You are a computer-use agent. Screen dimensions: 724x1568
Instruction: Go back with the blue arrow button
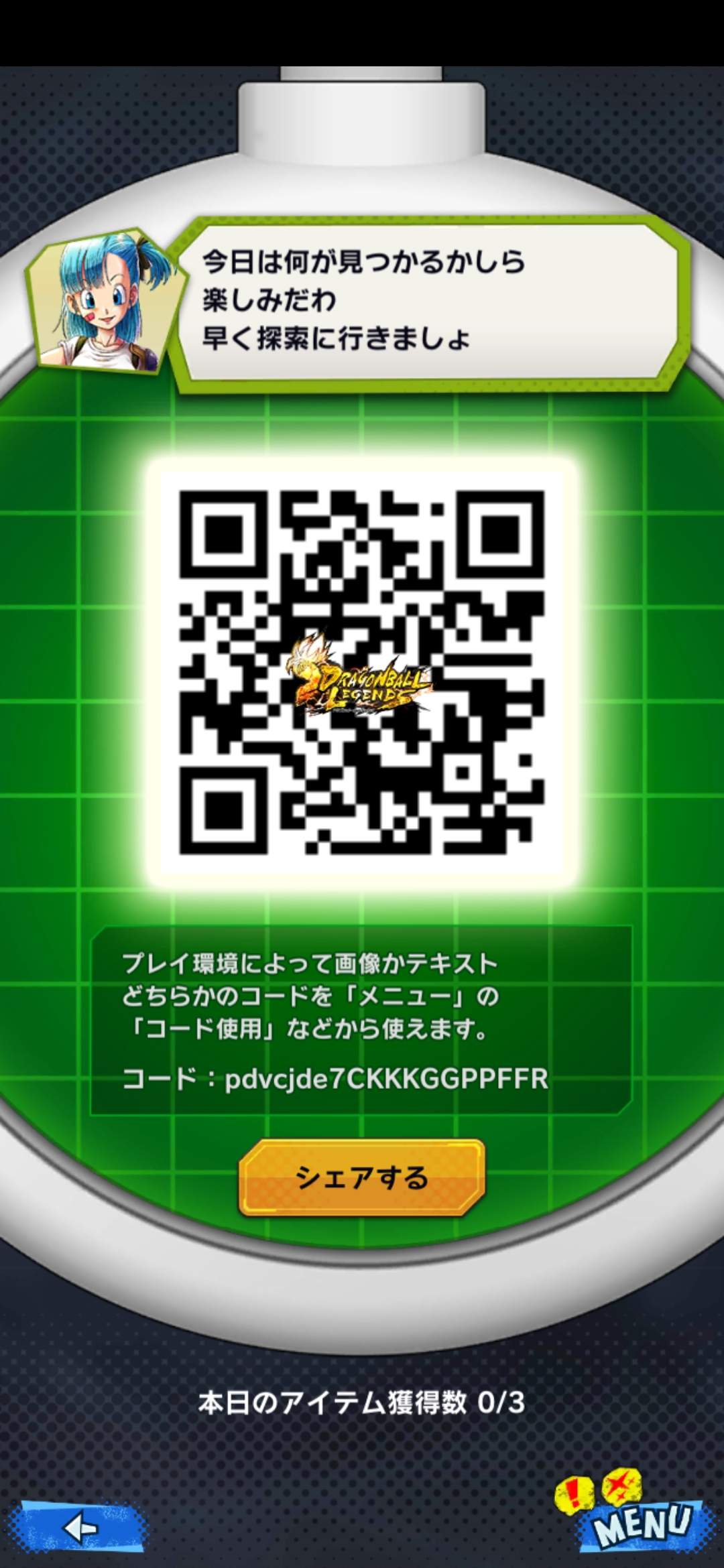[x=82, y=1528]
